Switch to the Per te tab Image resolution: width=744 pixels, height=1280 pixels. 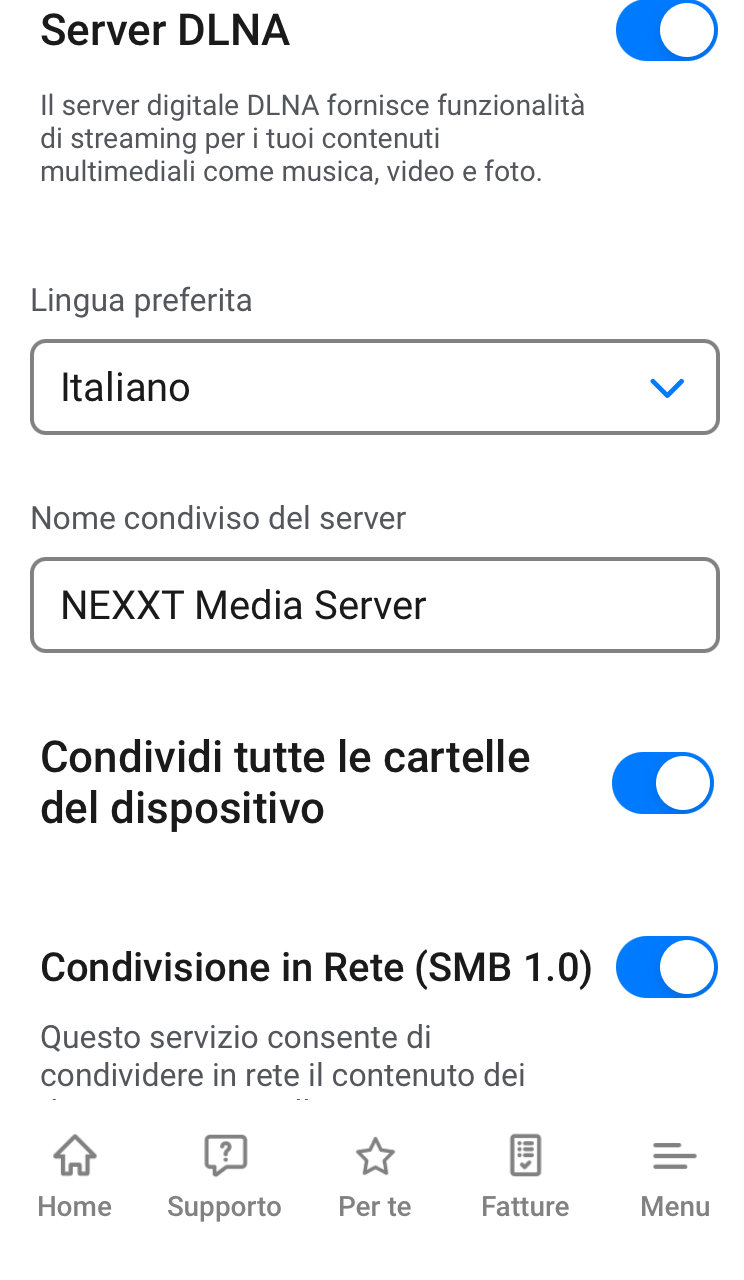tap(375, 1178)
